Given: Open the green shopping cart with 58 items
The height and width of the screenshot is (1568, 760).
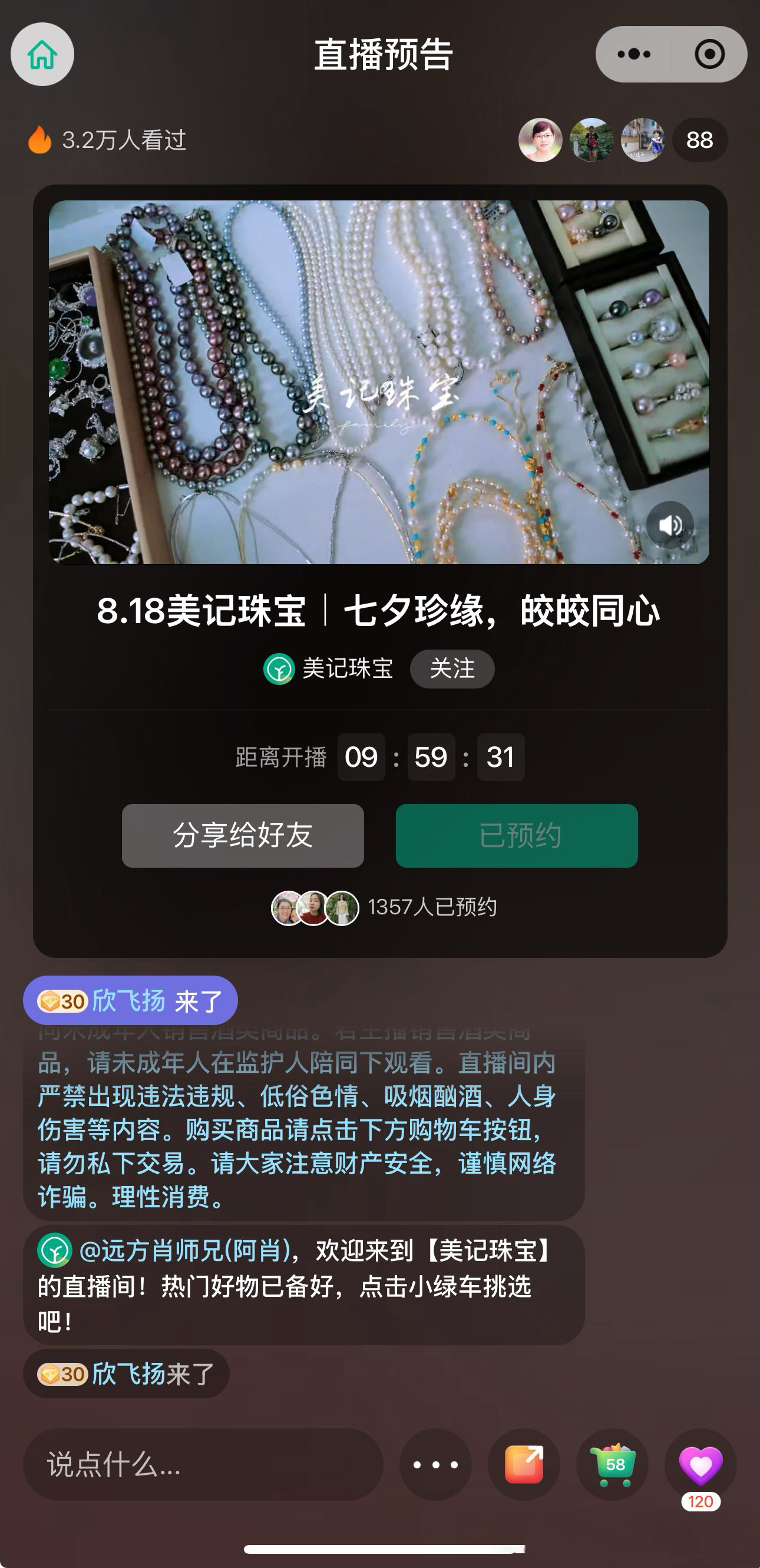Looking at the screenshot, I should tap(612, 1464).
